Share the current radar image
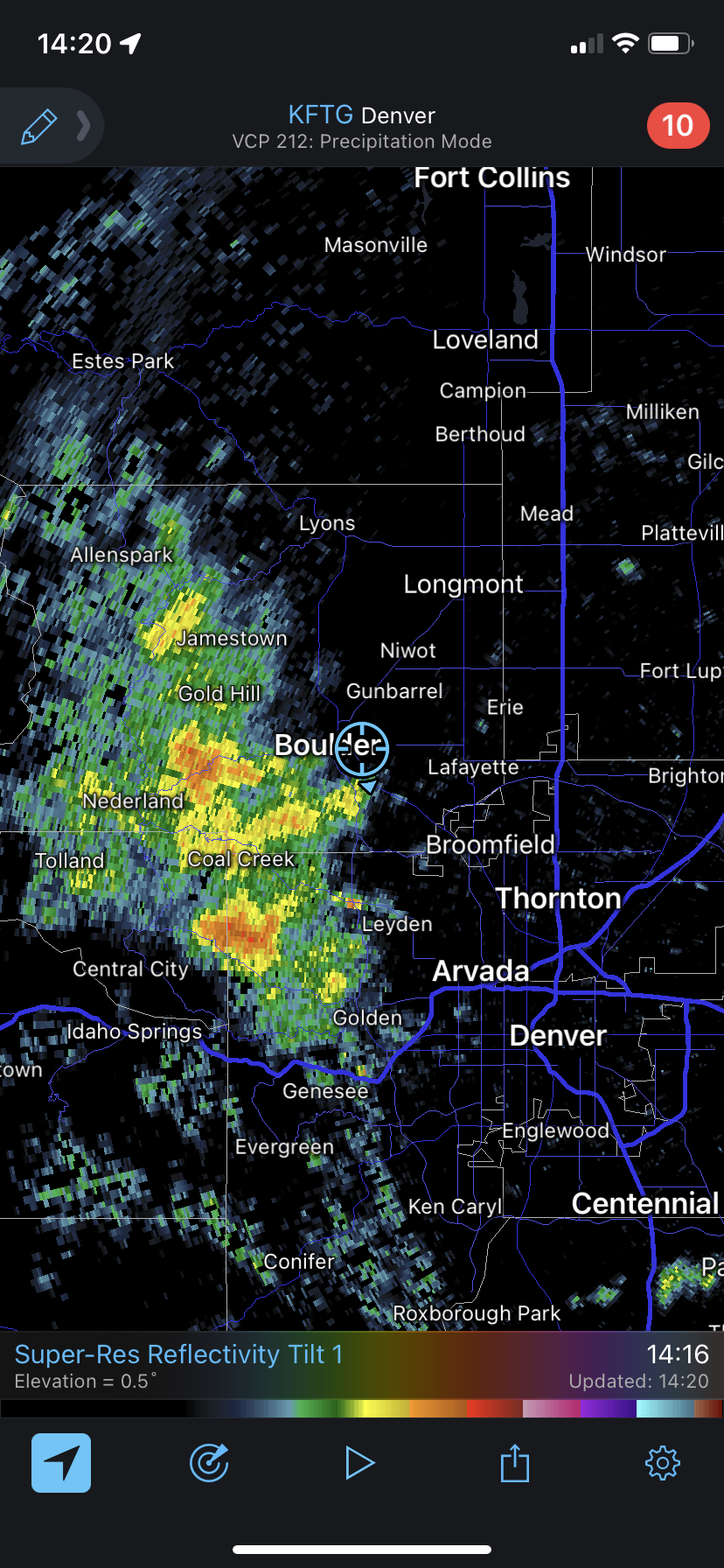 point(515,1462)
